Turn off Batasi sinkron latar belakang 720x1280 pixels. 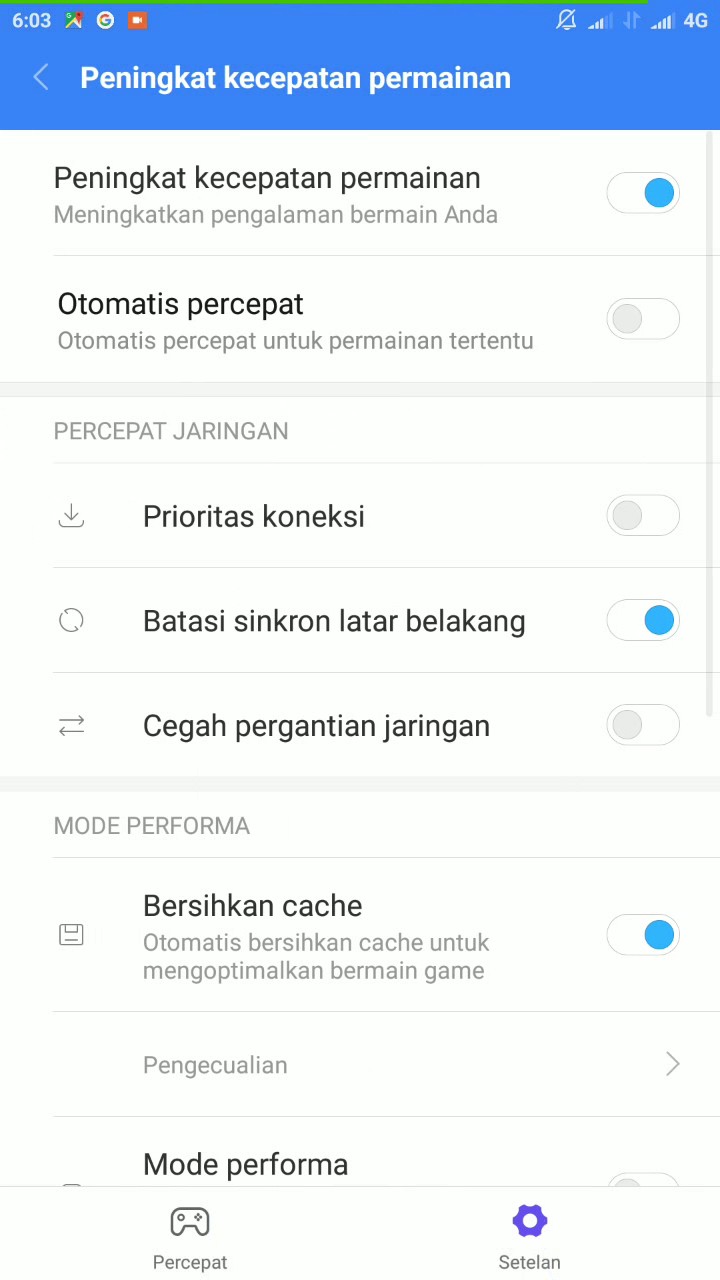tap(642, 621)
